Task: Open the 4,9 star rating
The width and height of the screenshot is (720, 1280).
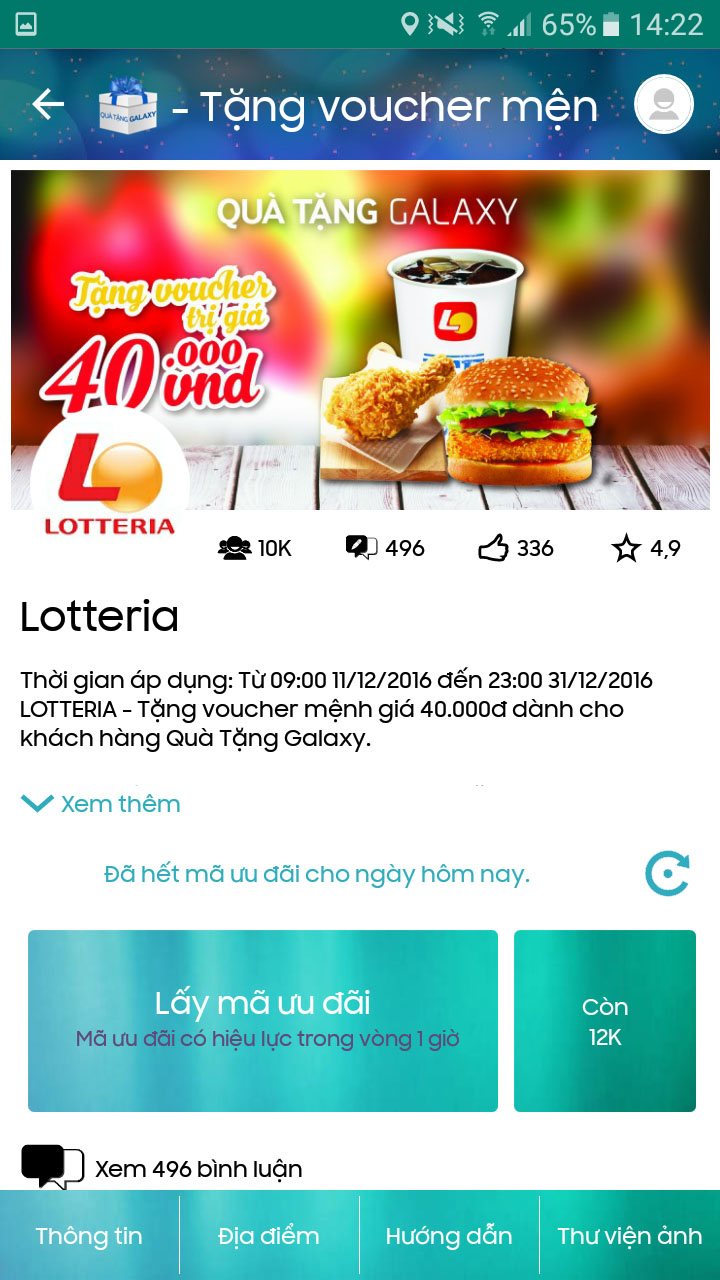Action: [646, 548]
